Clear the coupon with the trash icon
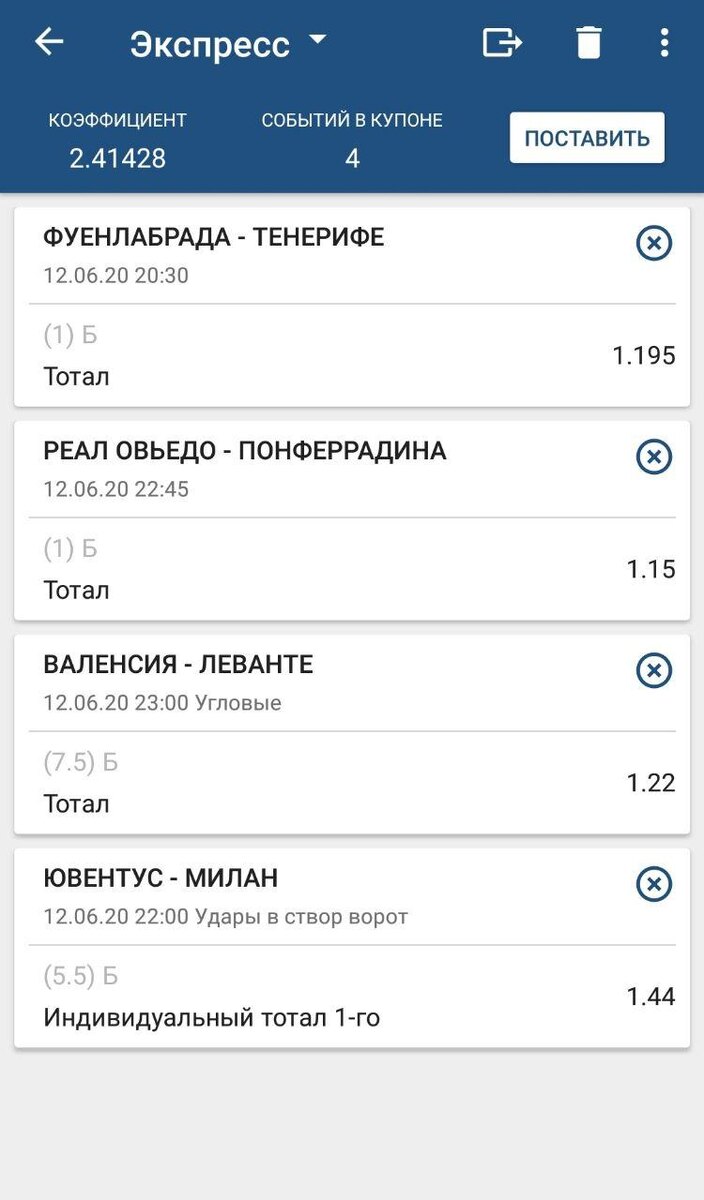 point(589,43)
